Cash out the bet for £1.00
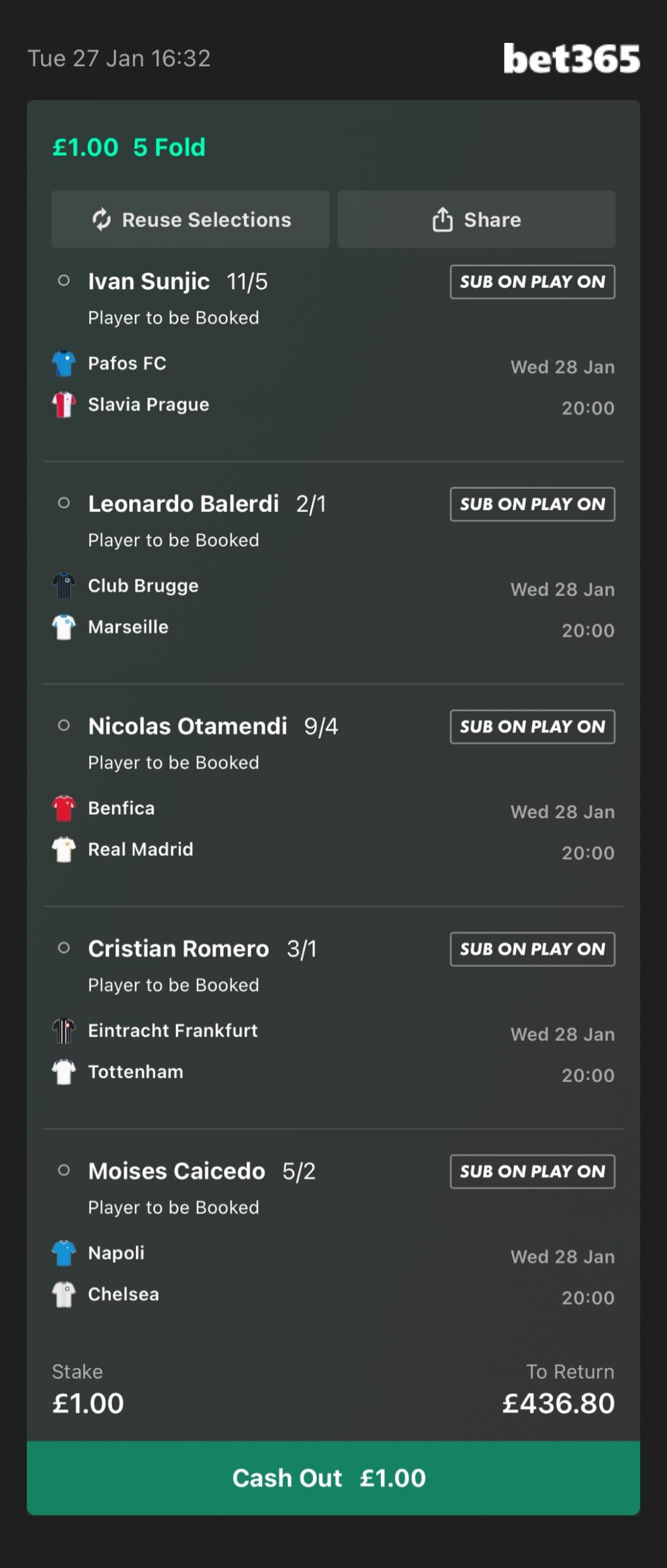Screen dimensions: 667x1568 click(333, 1477)
